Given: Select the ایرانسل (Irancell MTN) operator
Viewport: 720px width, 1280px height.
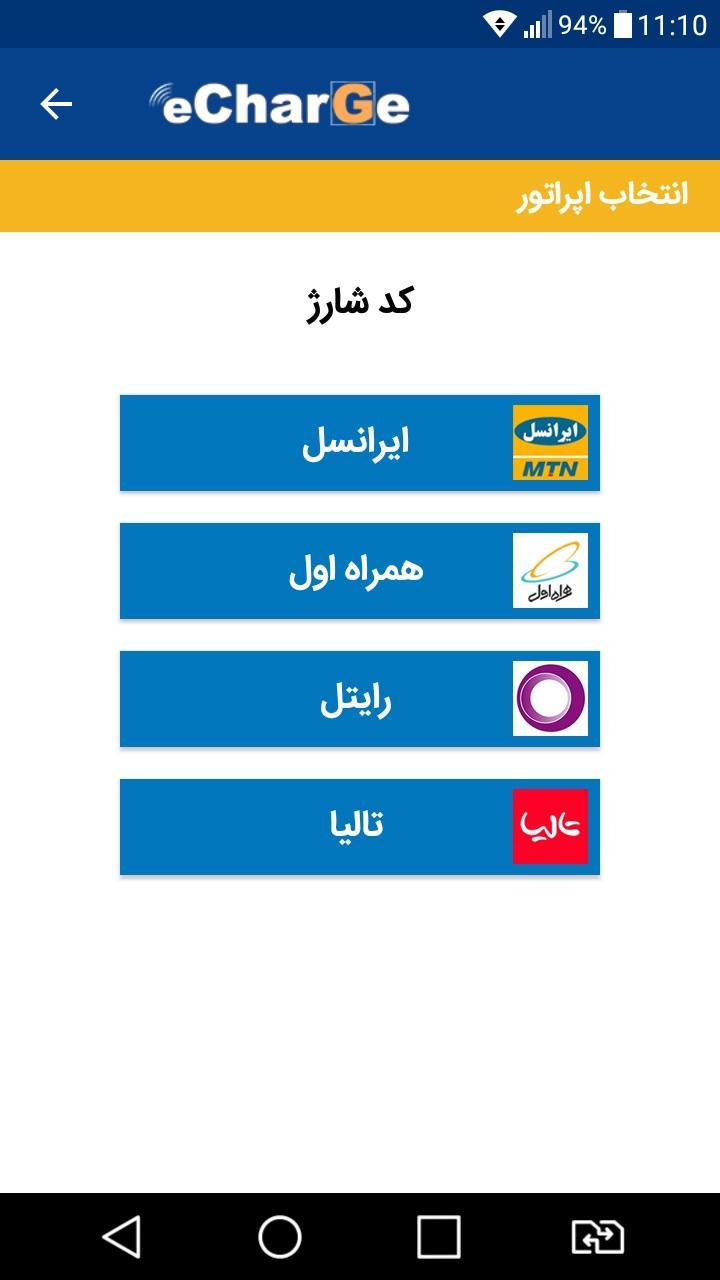Looking at the screenshot, I should click(360, 443).
